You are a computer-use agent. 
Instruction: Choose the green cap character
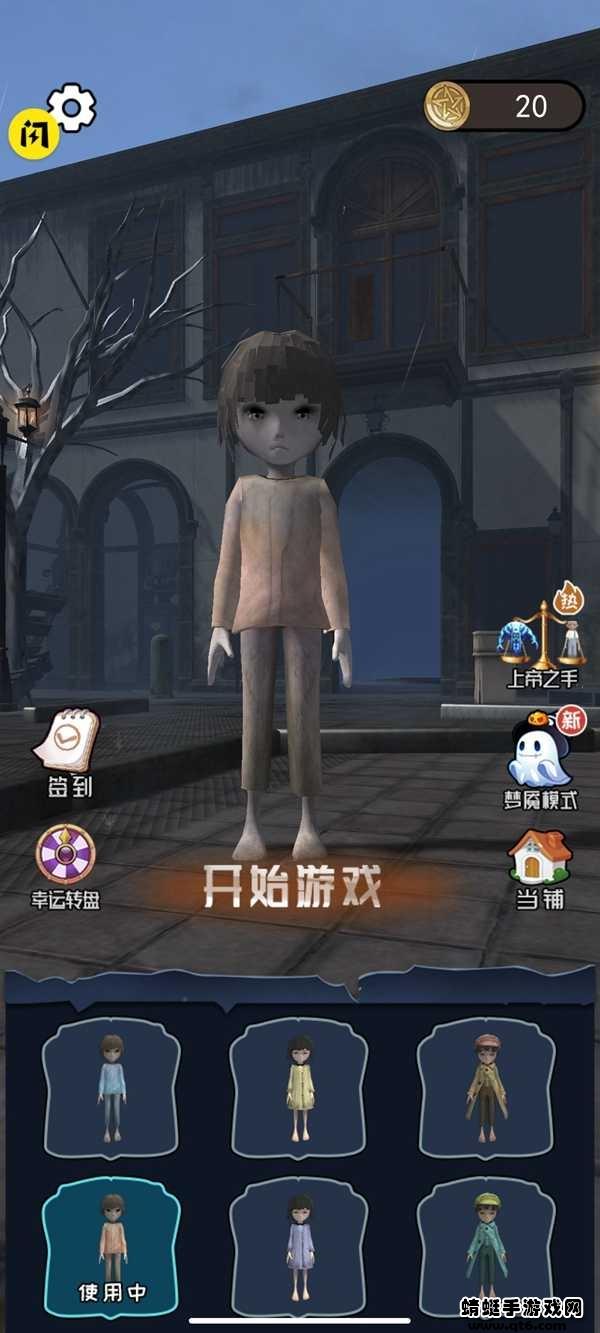click(x=485, y=1243)
